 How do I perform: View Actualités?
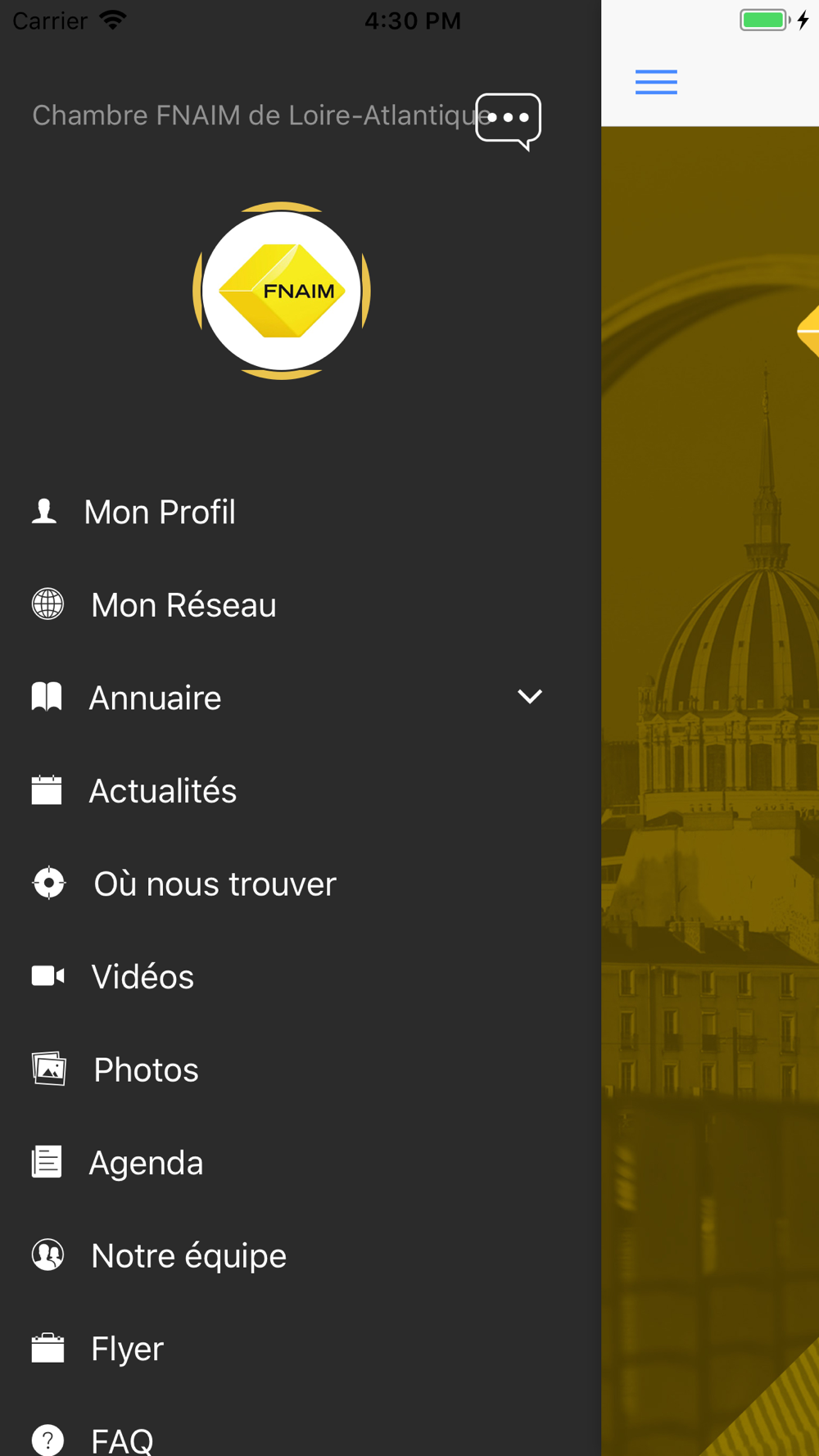(162, 791)
